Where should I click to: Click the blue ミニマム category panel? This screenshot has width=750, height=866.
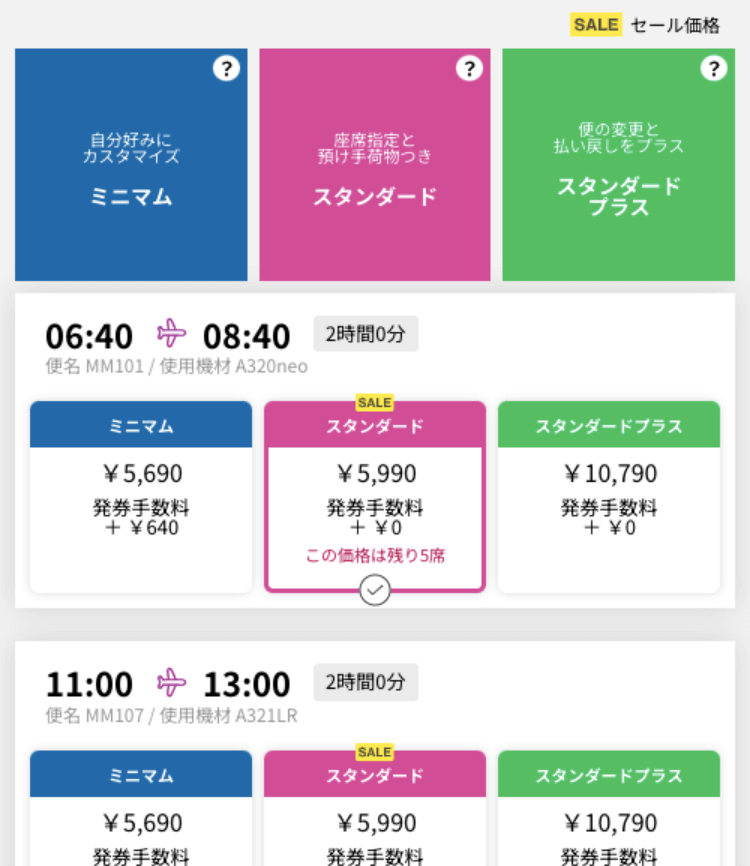pyautogui.click(x=131, y=165)
